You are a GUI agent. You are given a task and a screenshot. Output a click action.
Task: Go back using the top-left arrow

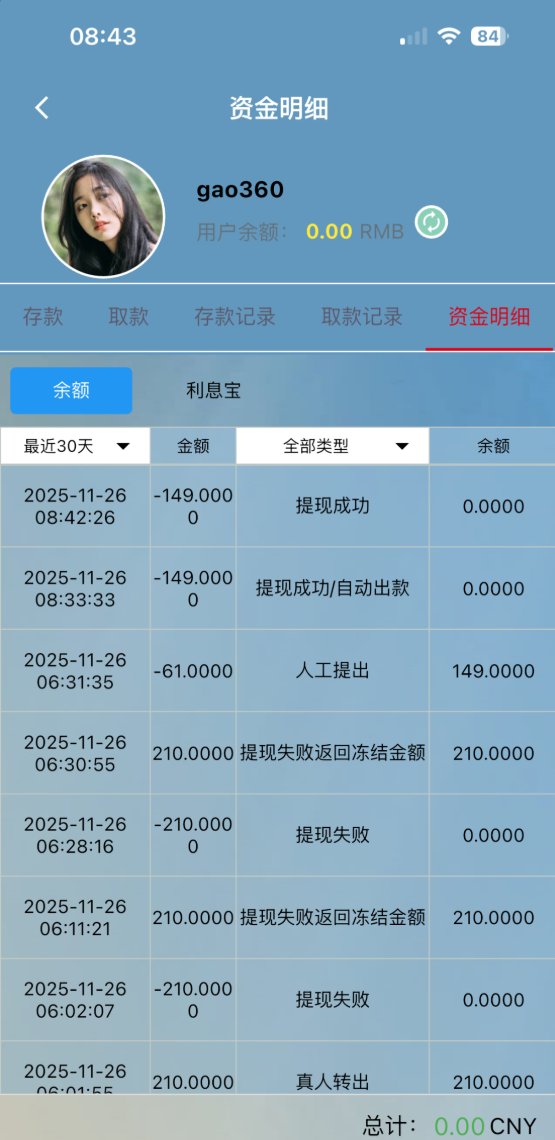pos(42,108)
